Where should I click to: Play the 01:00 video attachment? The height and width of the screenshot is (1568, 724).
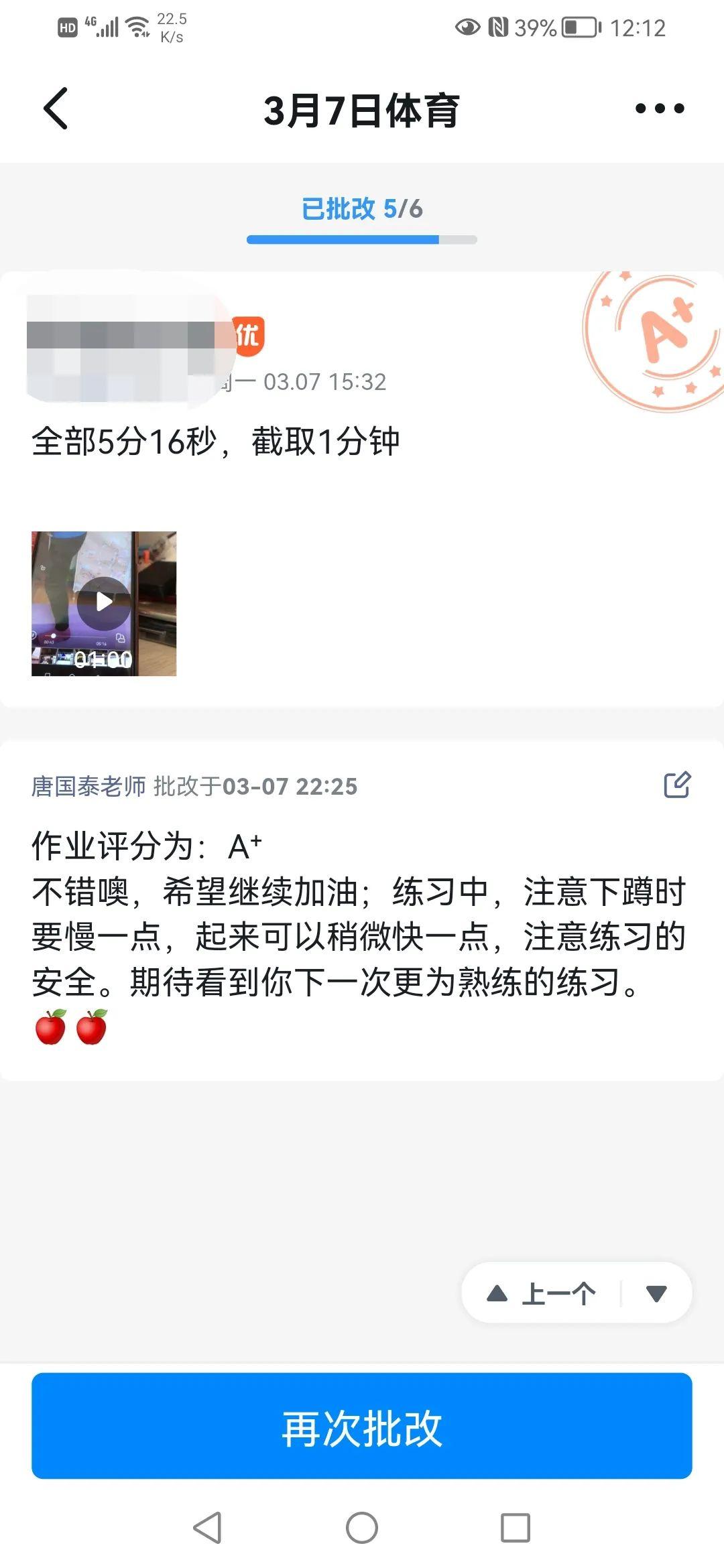tap(104, 602)
